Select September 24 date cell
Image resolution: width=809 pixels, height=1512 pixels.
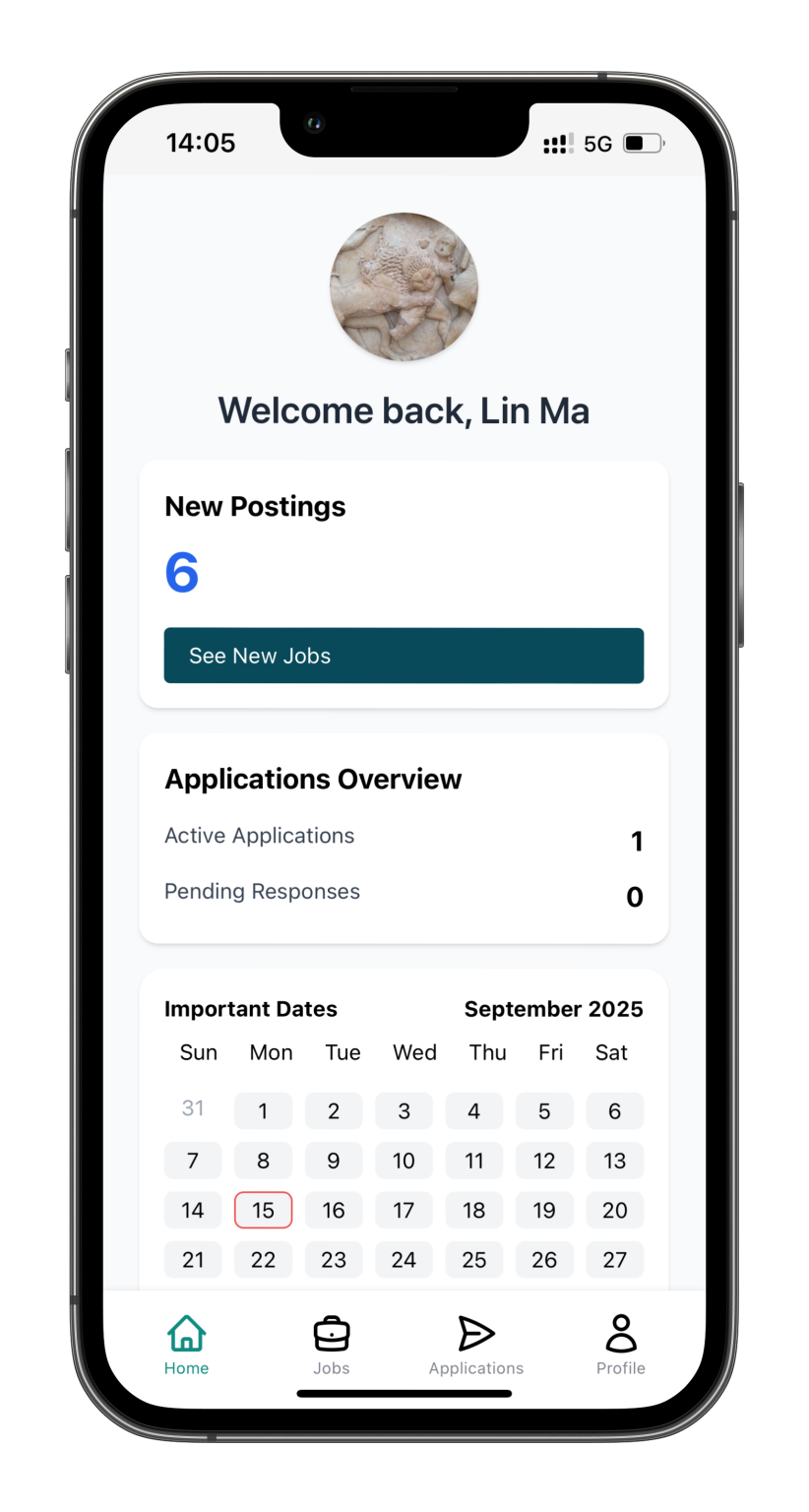click(404, 1259)
